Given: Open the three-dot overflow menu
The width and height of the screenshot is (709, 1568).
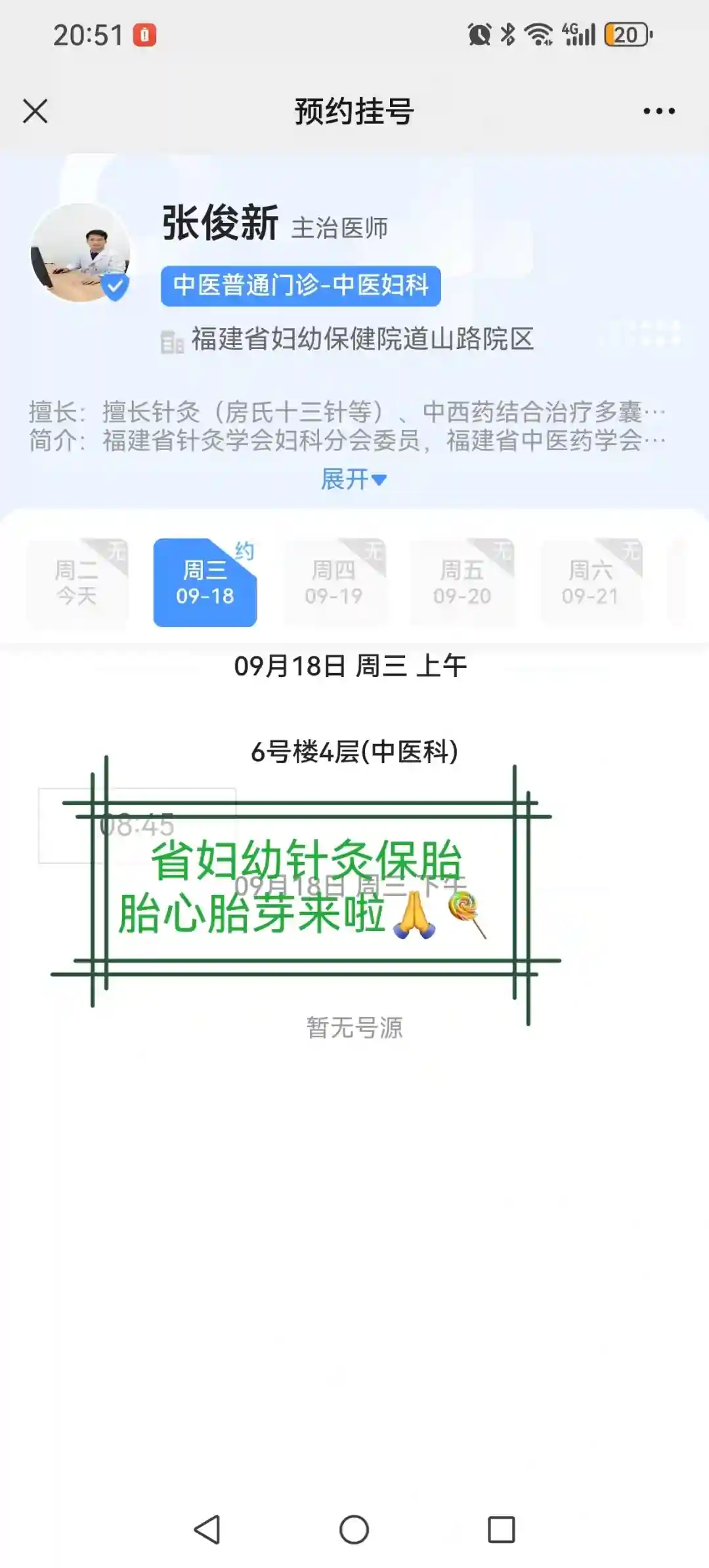Looking at the screenshot, I should click(x=658, y=111).
